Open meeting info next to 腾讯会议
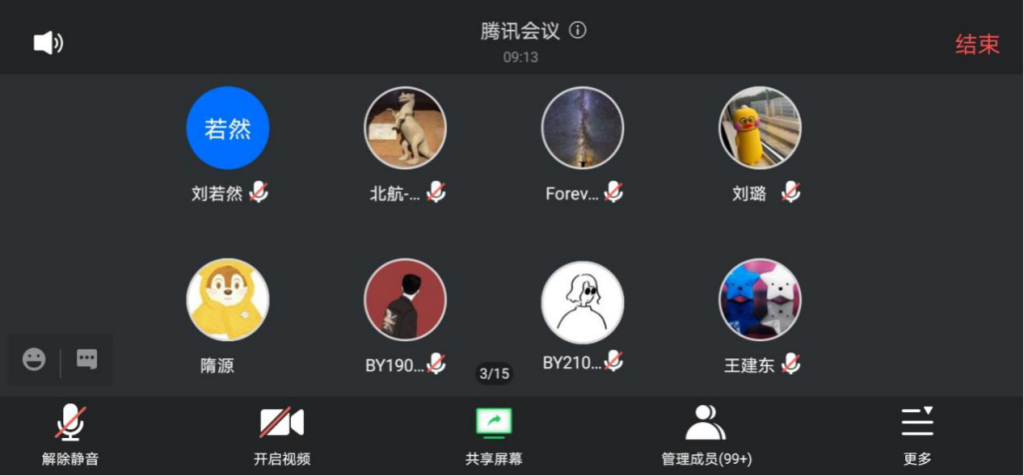 (x=577, y=30)
